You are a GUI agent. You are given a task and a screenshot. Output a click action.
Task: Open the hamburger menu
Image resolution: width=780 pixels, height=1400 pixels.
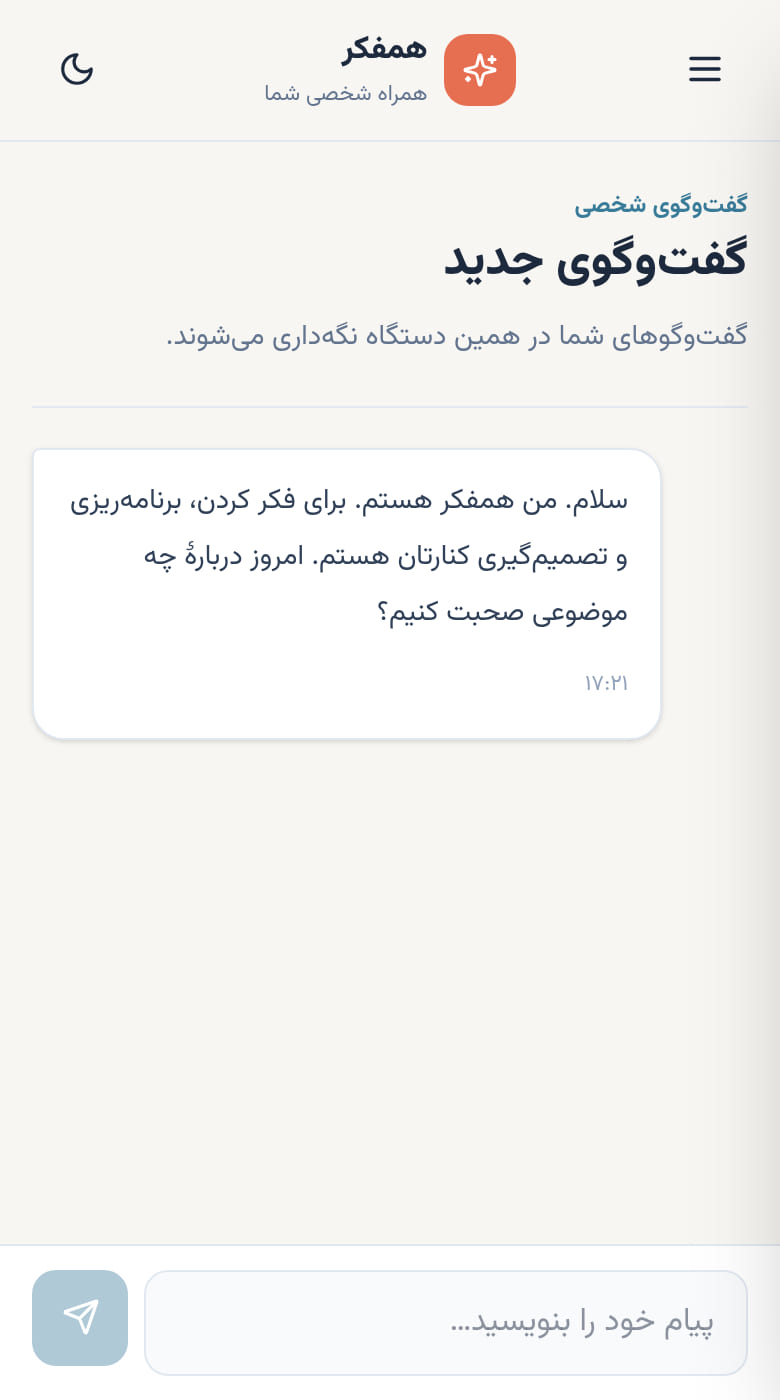704,69
